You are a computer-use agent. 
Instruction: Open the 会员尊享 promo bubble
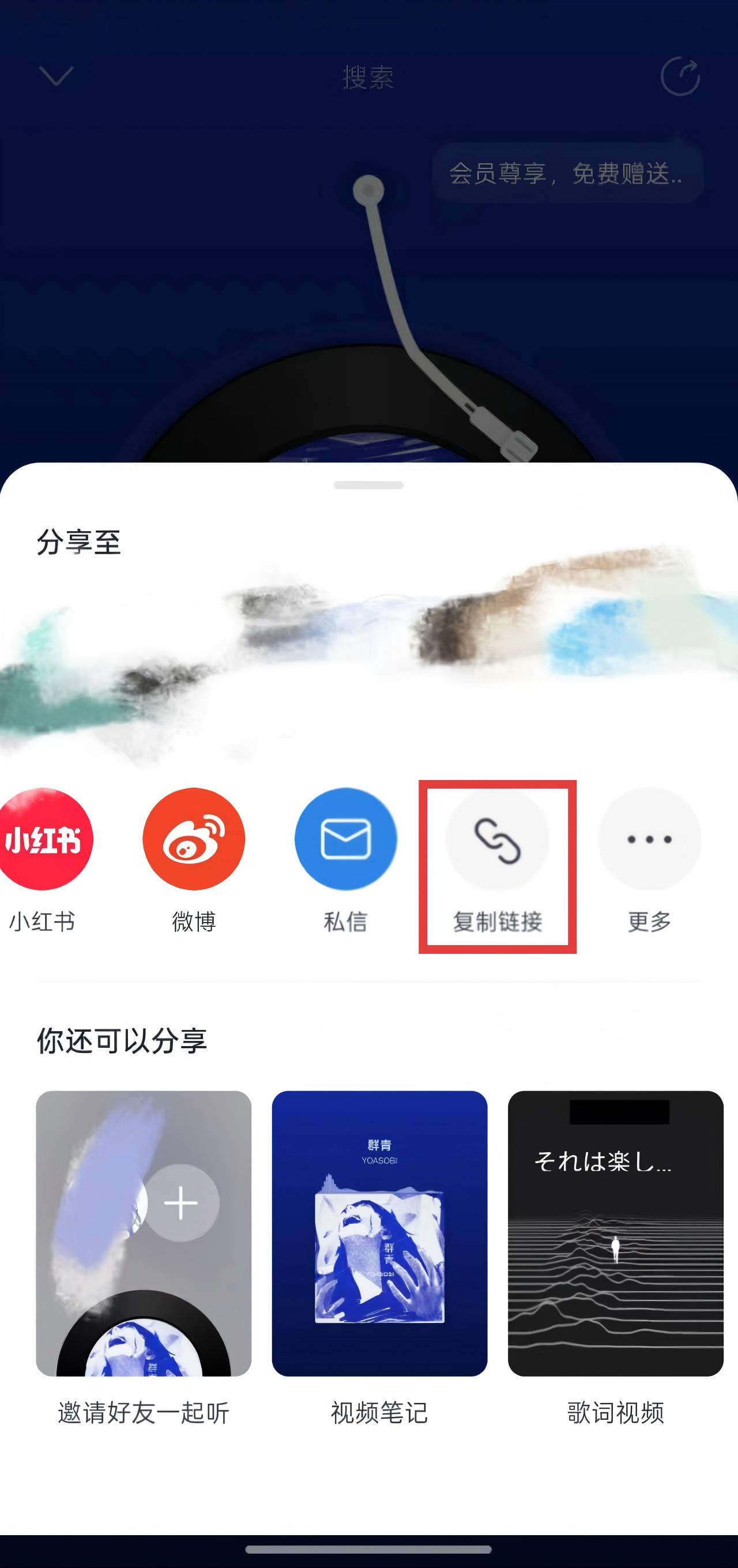(x=566, y=174)
